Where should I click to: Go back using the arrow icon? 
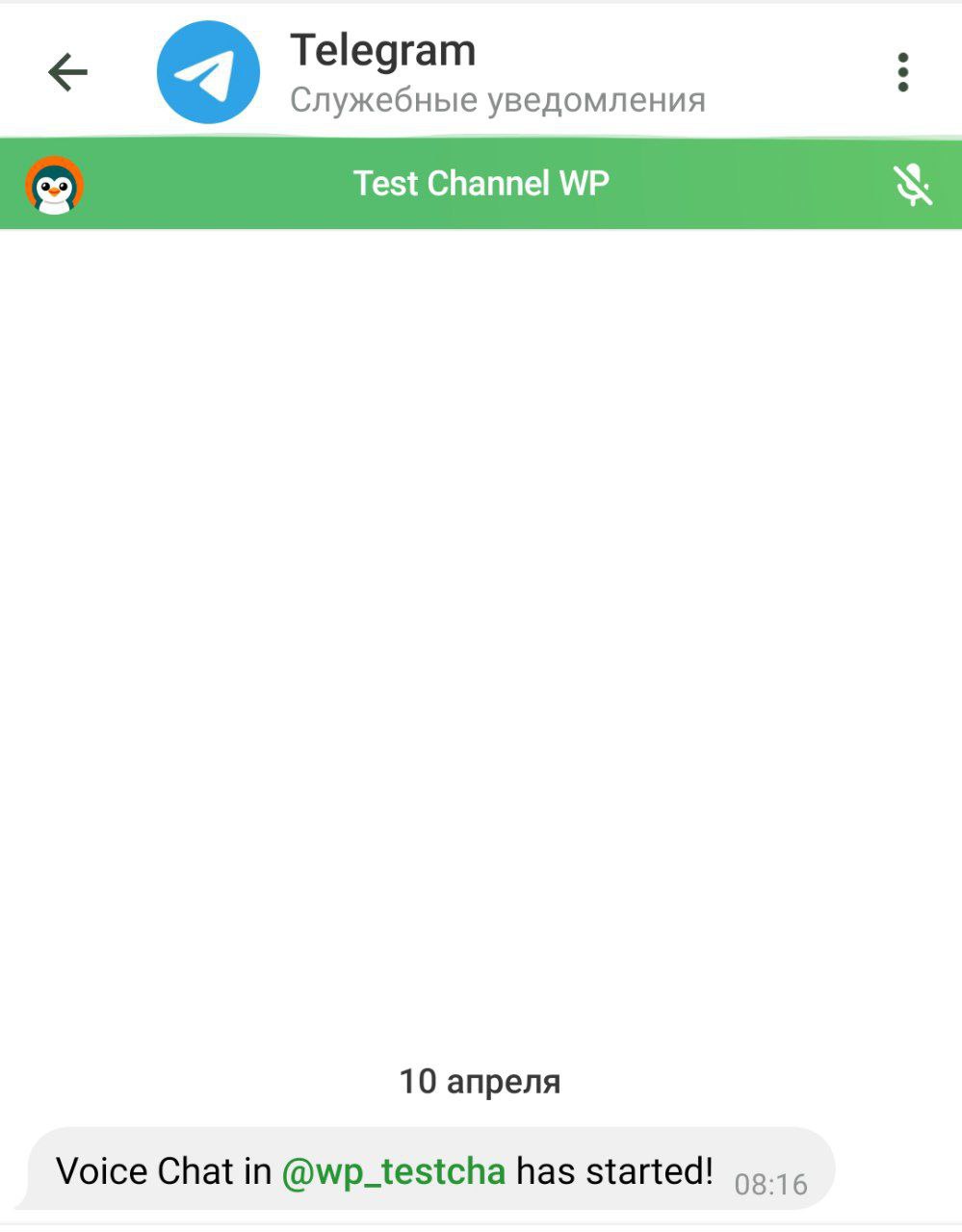(x=67, y=72)
